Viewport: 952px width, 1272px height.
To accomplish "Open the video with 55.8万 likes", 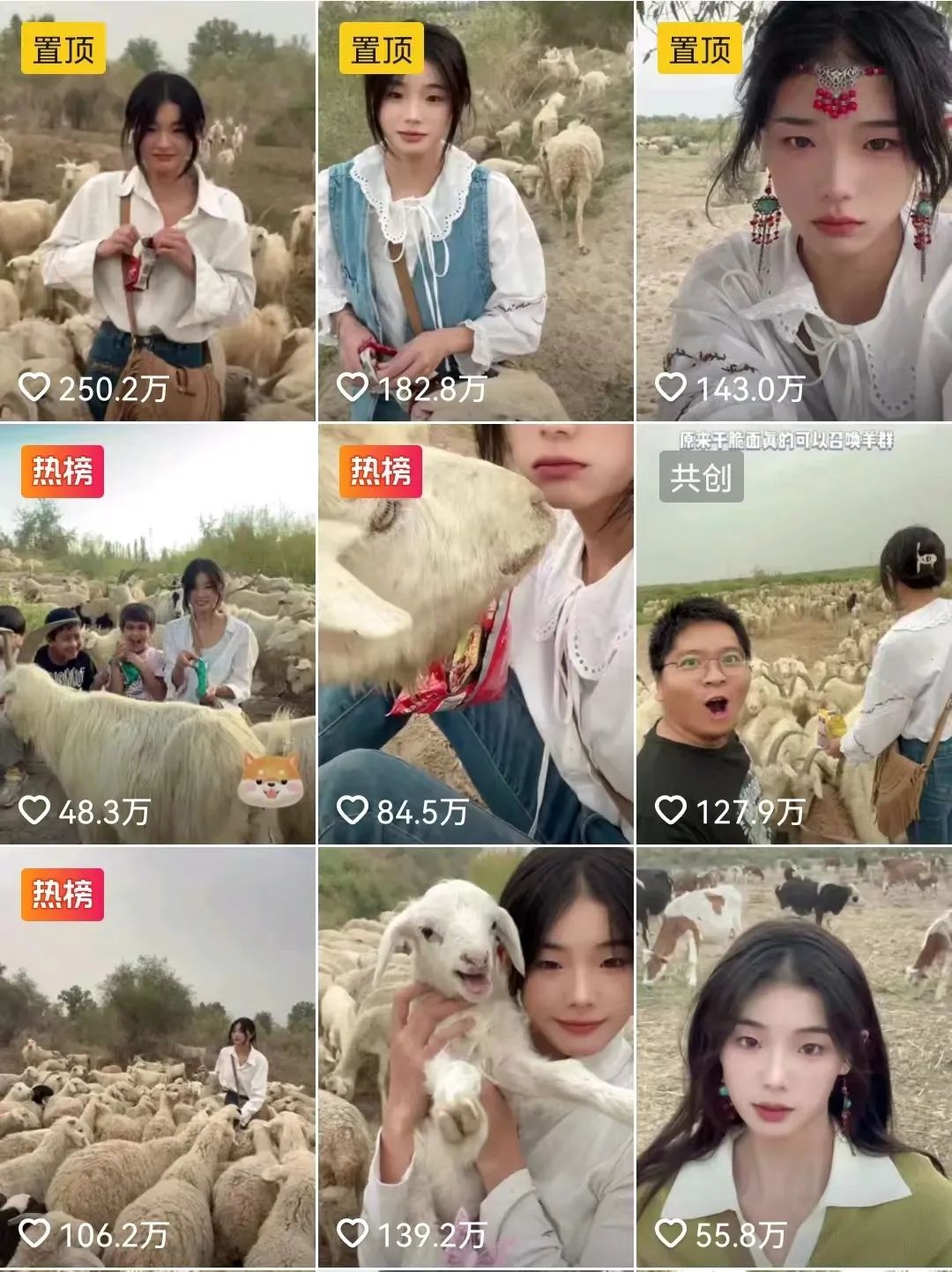I will [x=793, y=1058].
